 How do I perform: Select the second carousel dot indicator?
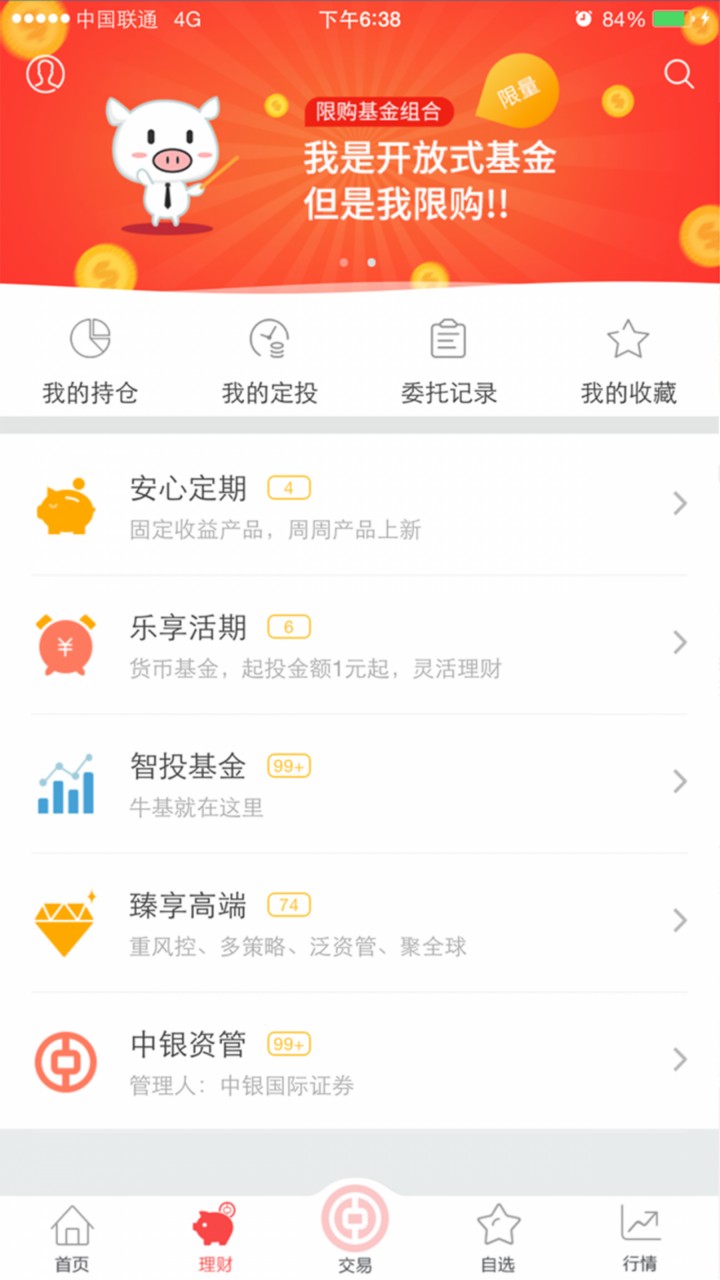point(371,262)
